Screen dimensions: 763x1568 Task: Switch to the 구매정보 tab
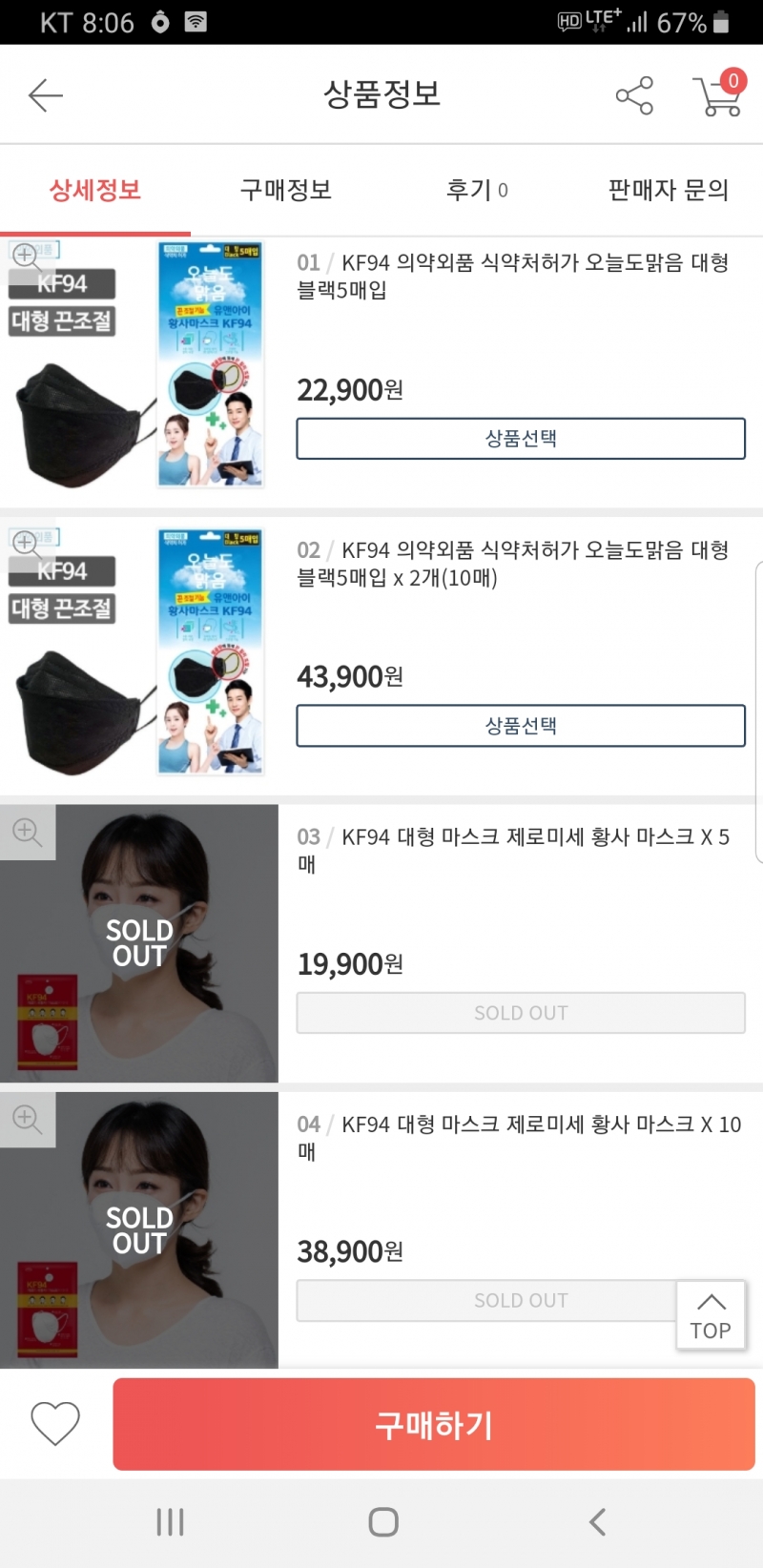pos(285,190)
